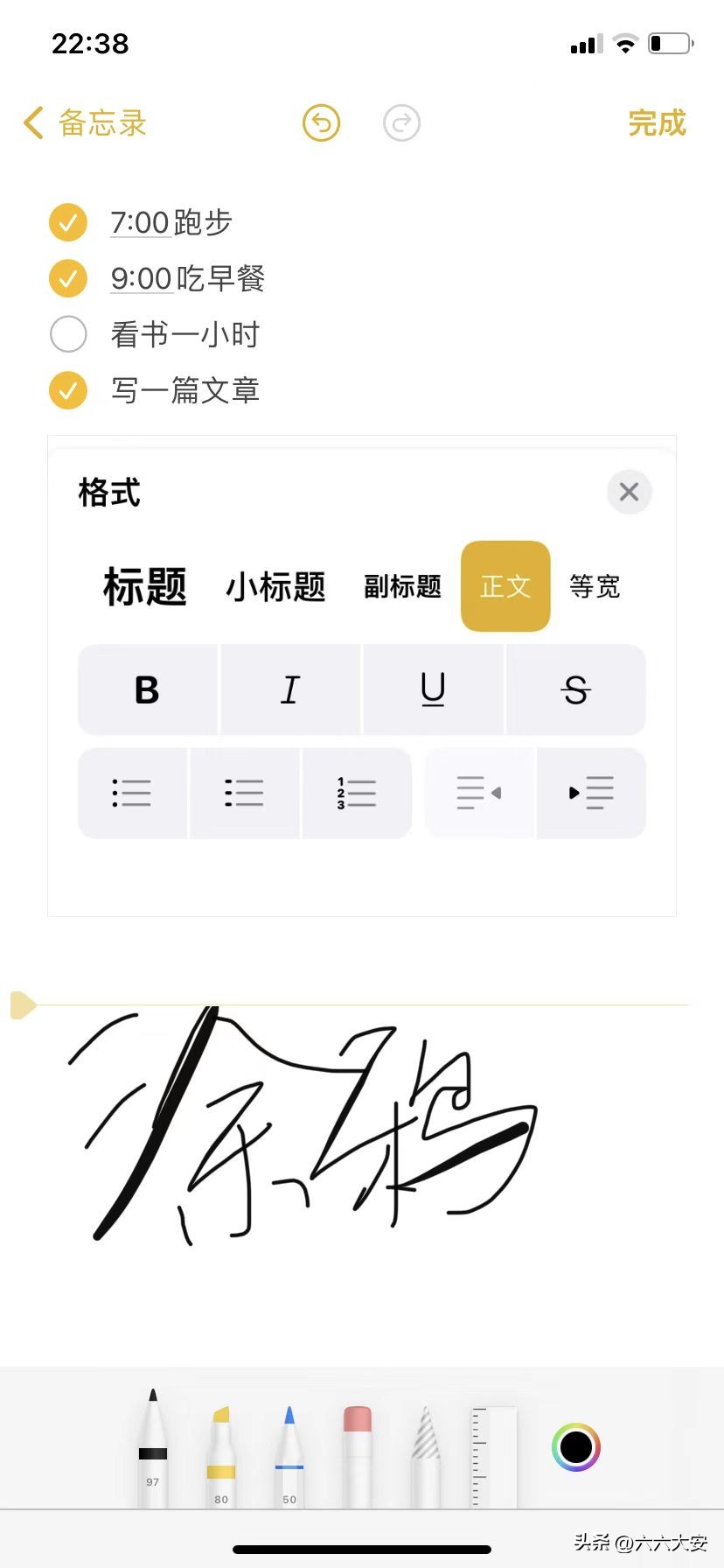Apply the 小标题 text style
The height and width of the screenshot is (1568, 724).
(276, 586)
